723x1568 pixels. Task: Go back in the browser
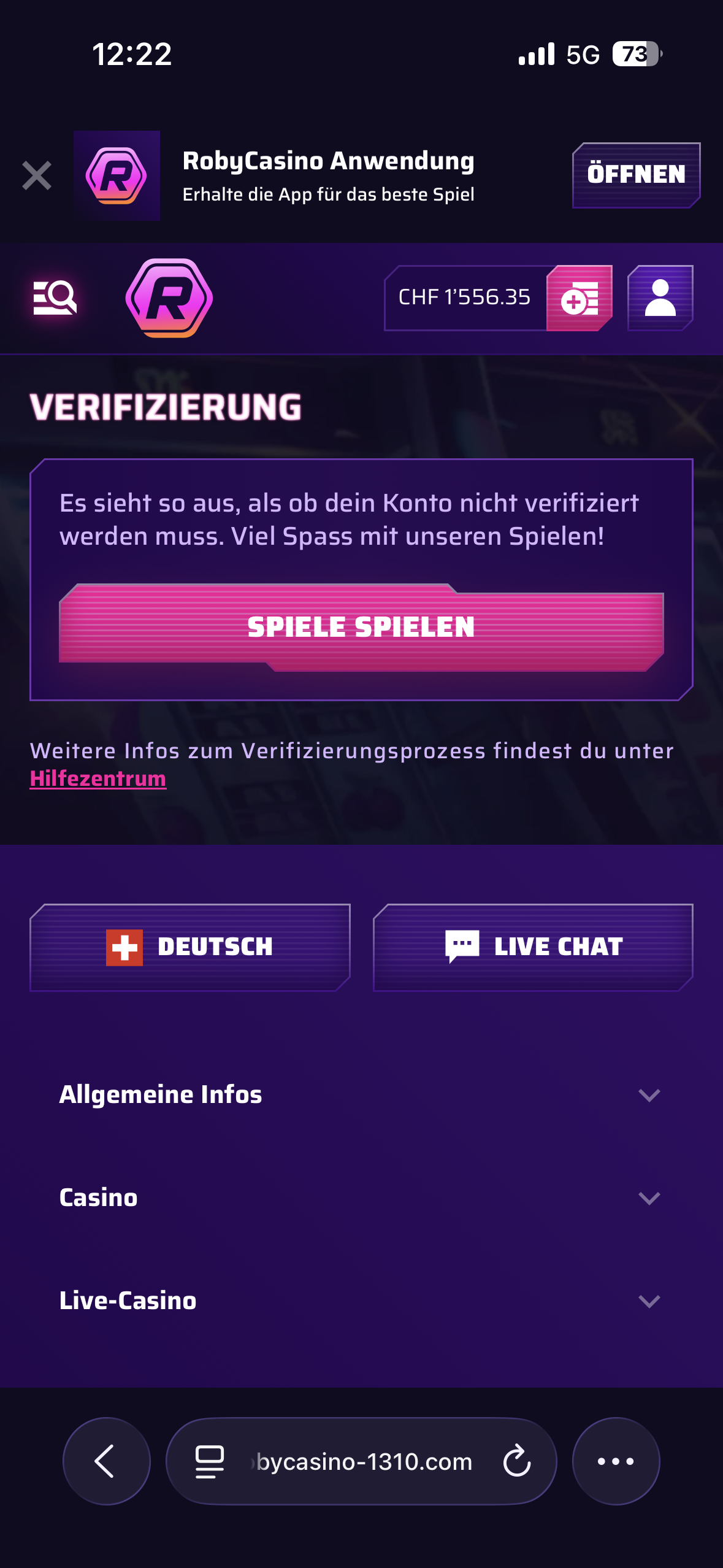[x=107, y=1461]
